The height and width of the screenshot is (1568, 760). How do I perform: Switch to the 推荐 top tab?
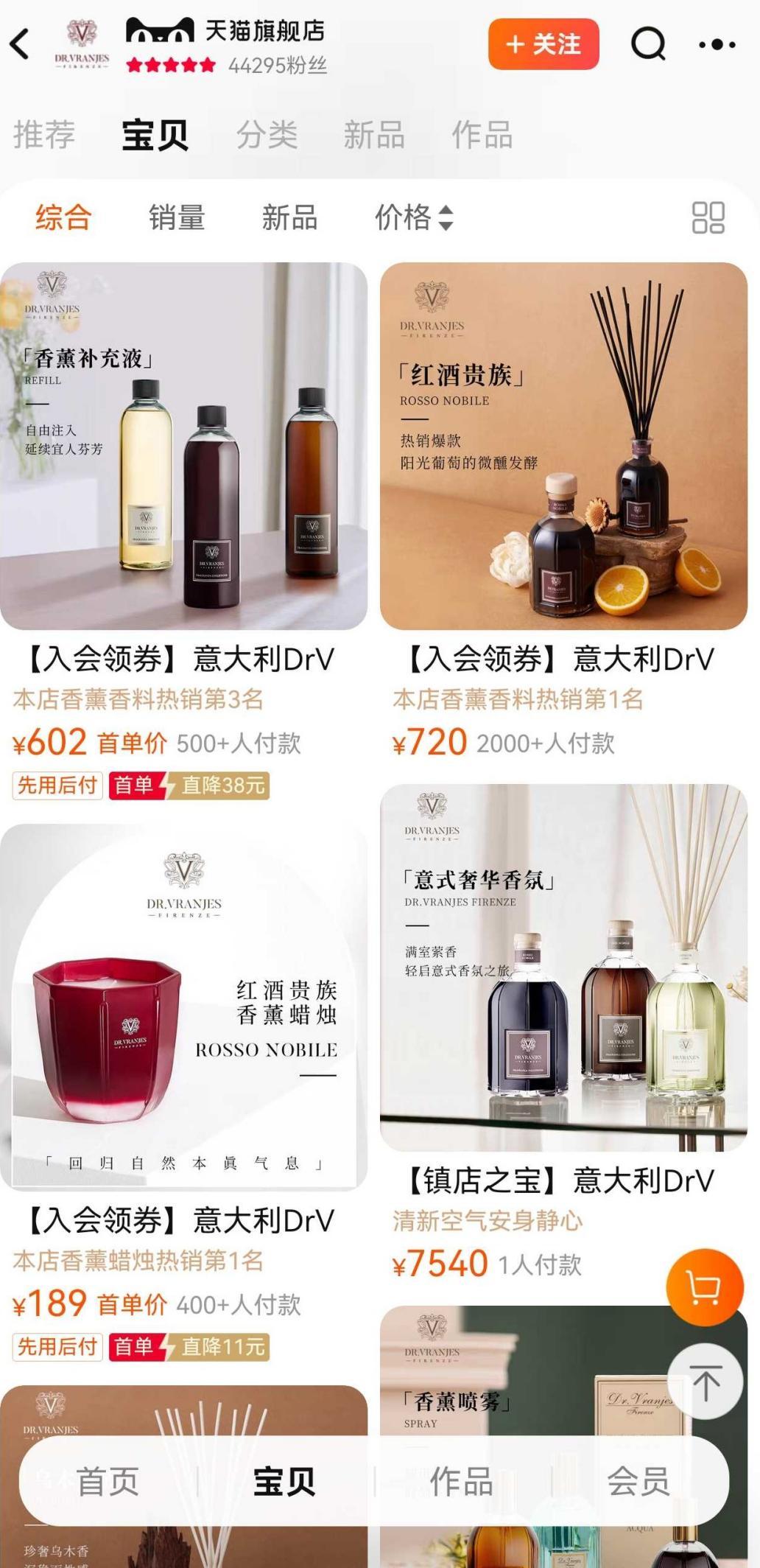44,135
